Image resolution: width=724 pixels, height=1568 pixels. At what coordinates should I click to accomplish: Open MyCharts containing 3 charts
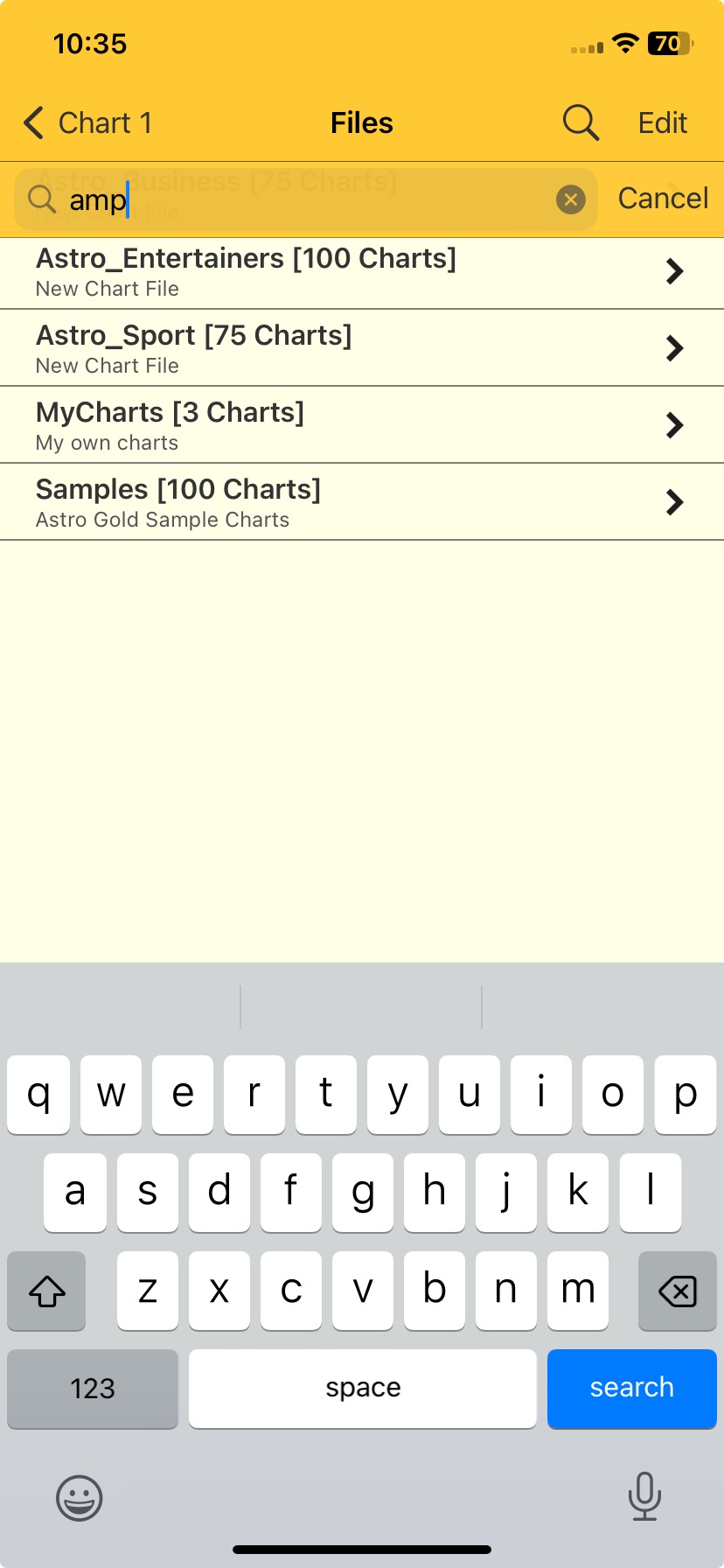350,425
